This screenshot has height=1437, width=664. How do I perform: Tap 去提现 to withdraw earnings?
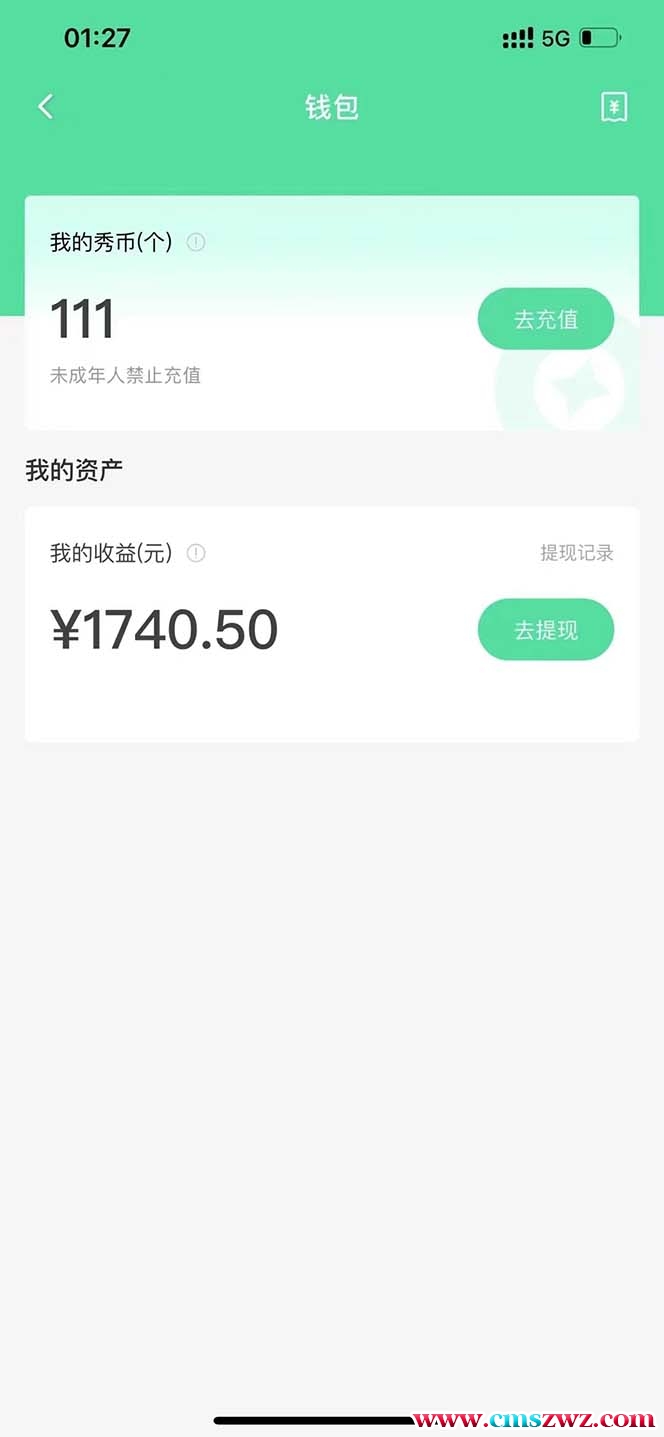pos(545,630)
